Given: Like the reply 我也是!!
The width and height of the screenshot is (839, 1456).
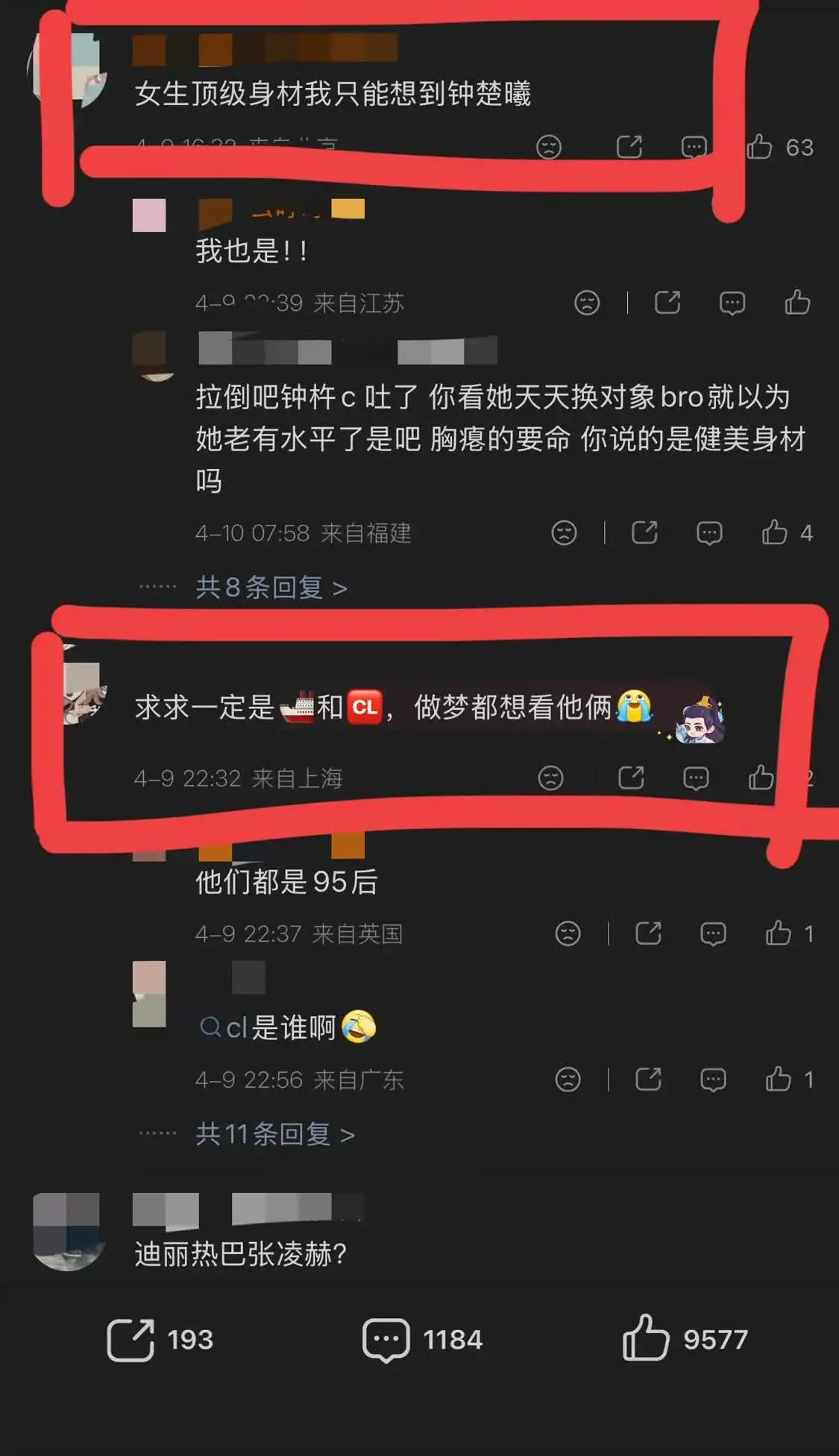Looking at the screenshot, I should 797,303.
